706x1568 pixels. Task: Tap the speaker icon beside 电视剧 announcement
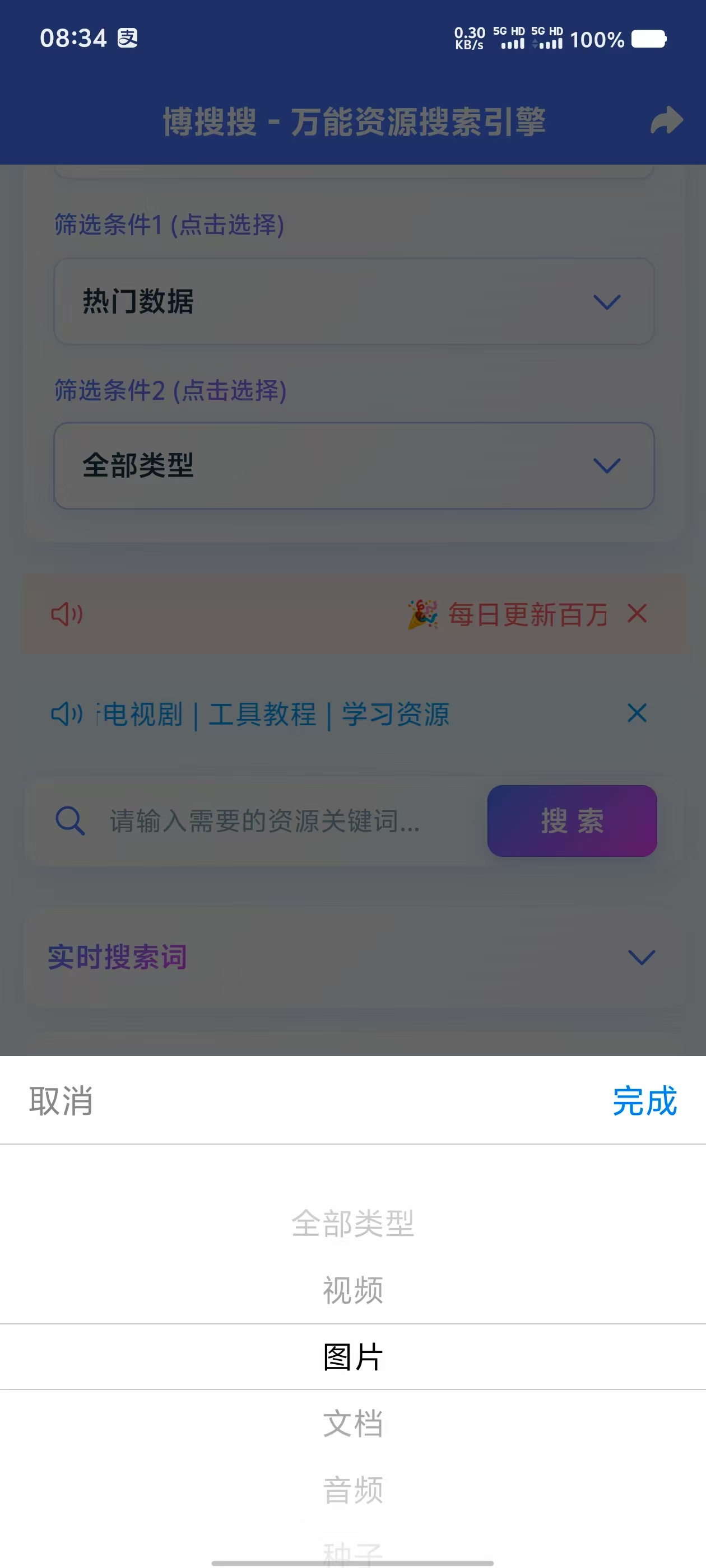click(x=66, y=713)
